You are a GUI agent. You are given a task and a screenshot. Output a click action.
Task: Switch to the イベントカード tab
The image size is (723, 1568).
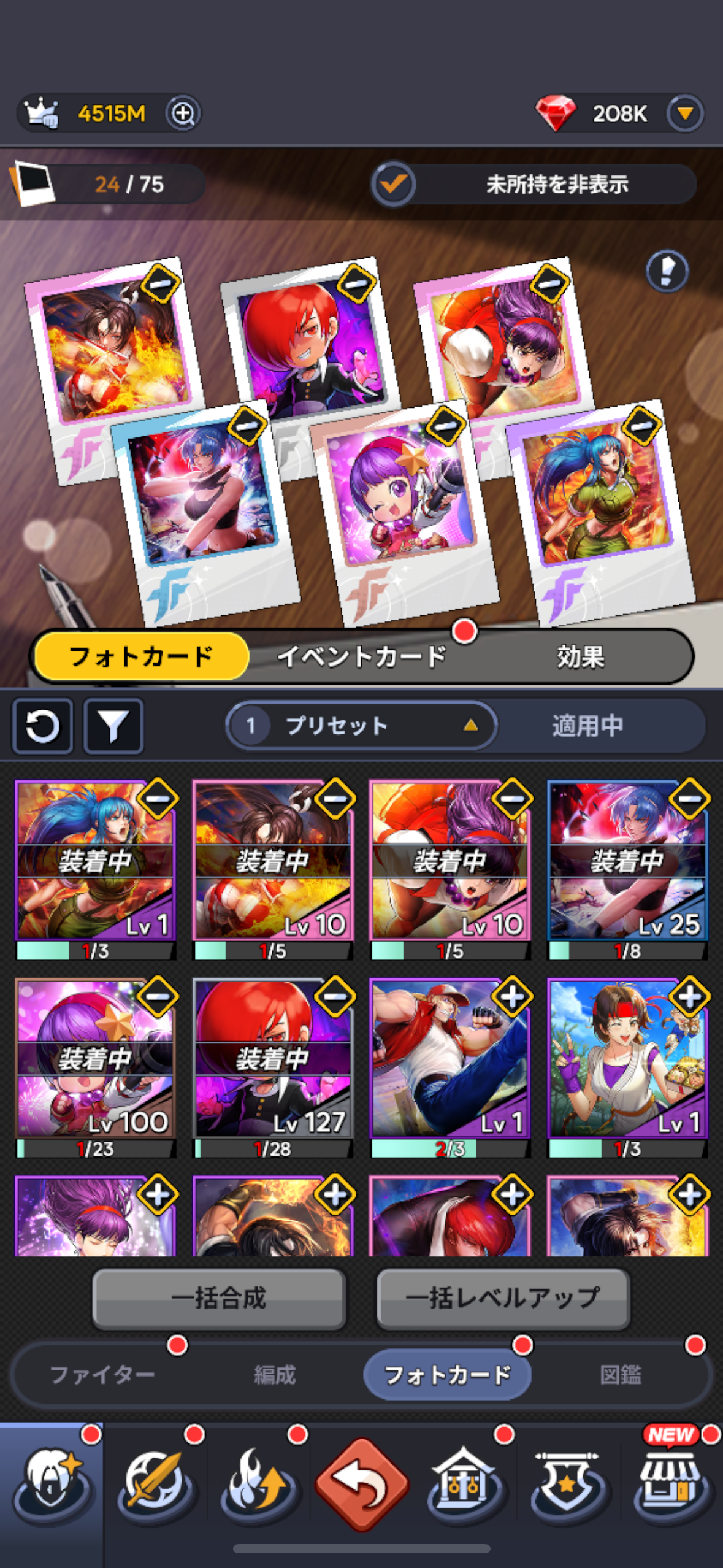tap(362, 657)
